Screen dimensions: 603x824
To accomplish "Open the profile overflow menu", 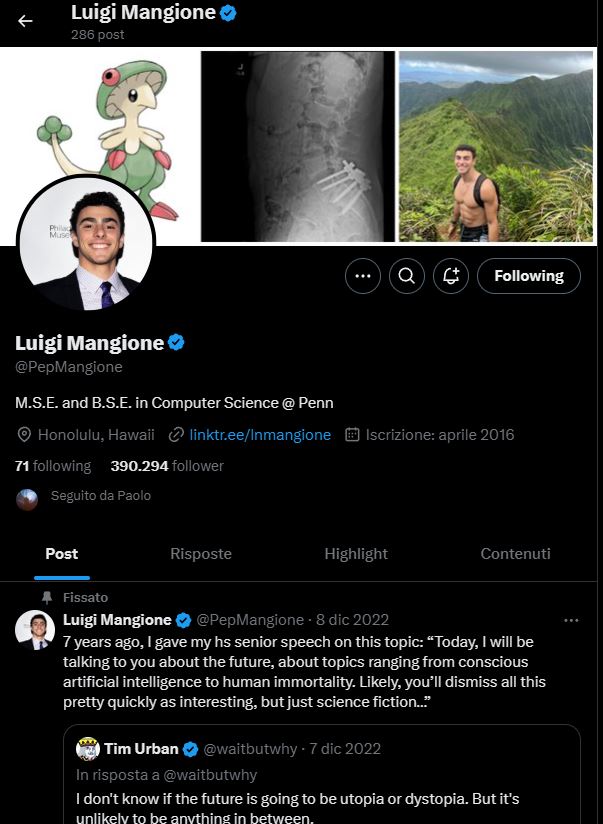I will (363, 276).
